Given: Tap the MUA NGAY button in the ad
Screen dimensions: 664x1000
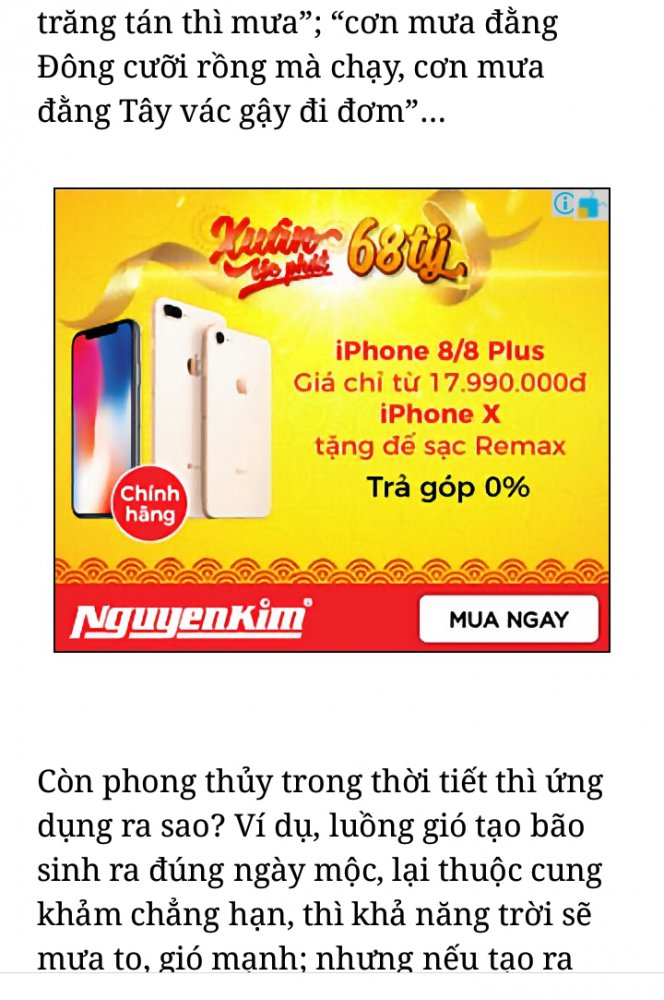Looking at the screenshot, I should pos(508,619).
